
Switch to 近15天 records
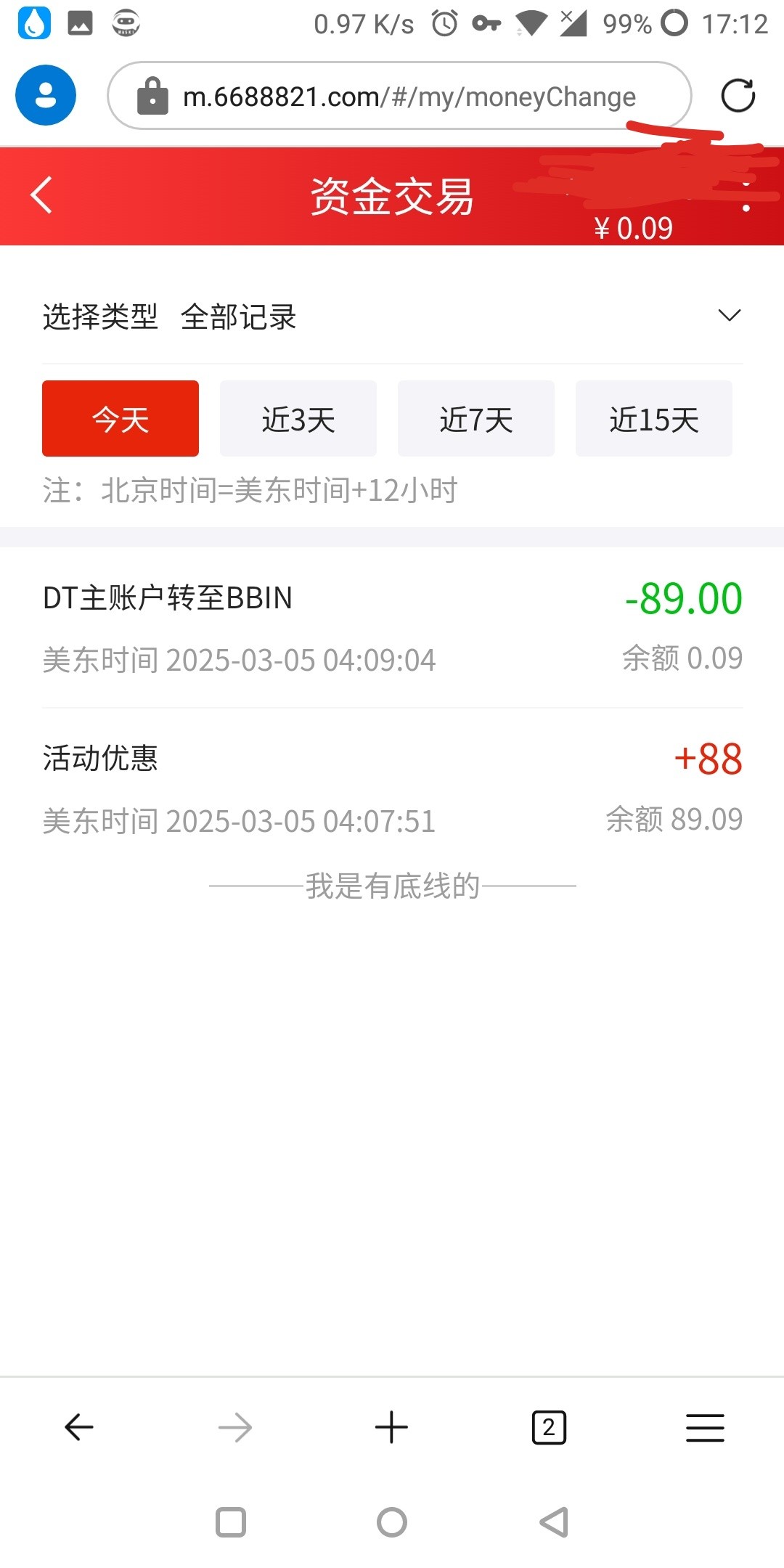coord(653,419)
